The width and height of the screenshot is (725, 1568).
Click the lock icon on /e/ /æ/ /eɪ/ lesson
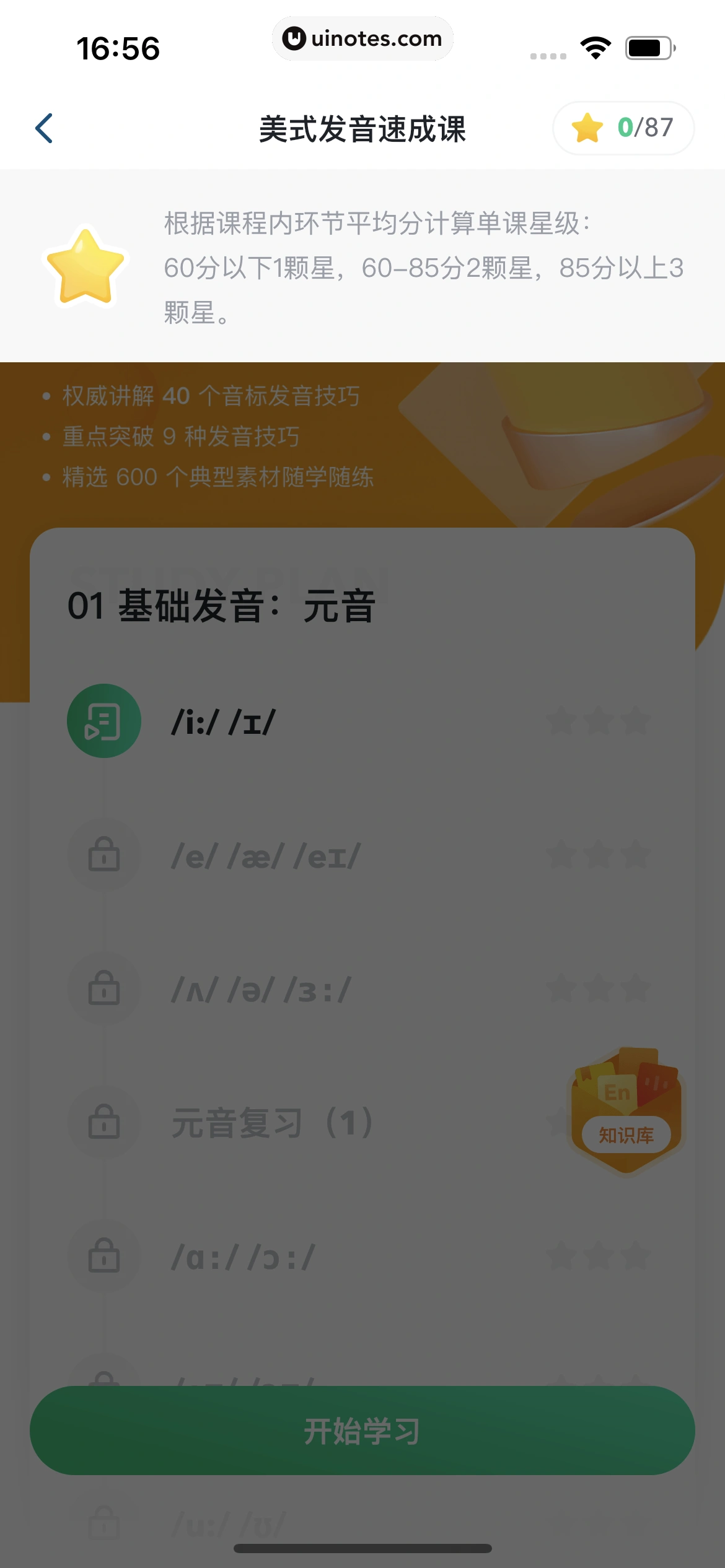[103, 855]
